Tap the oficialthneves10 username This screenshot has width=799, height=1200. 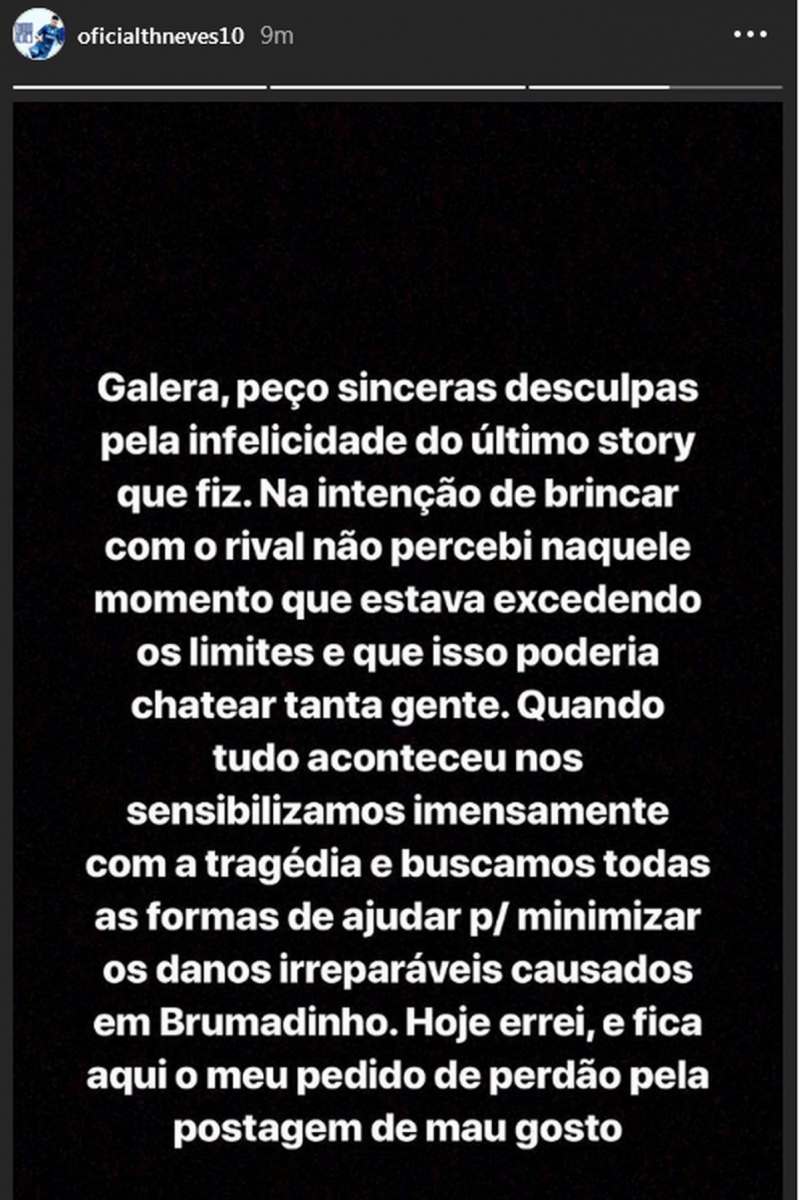tap(160, 35)
